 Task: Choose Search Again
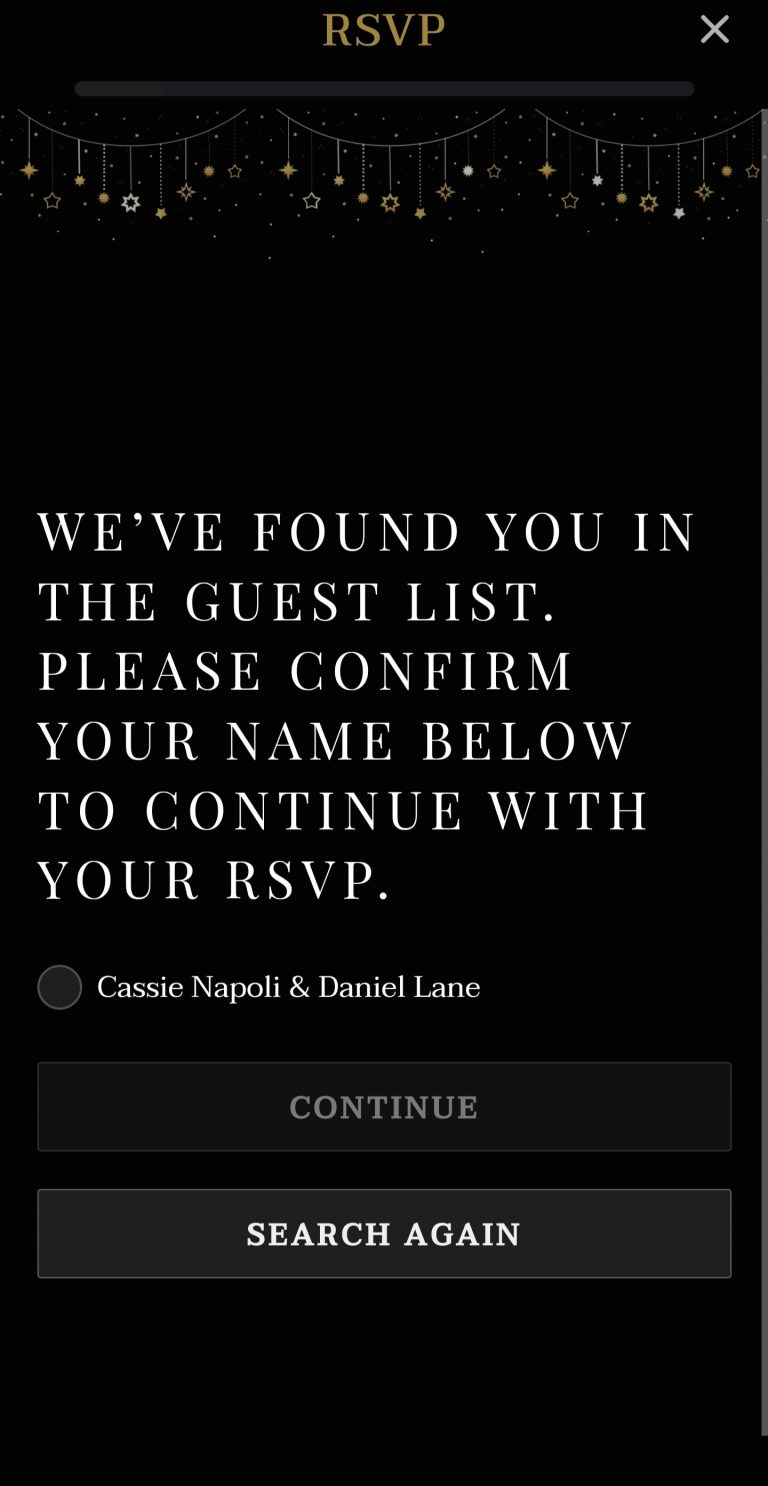pyautogui.click(x=384, y=1234)
